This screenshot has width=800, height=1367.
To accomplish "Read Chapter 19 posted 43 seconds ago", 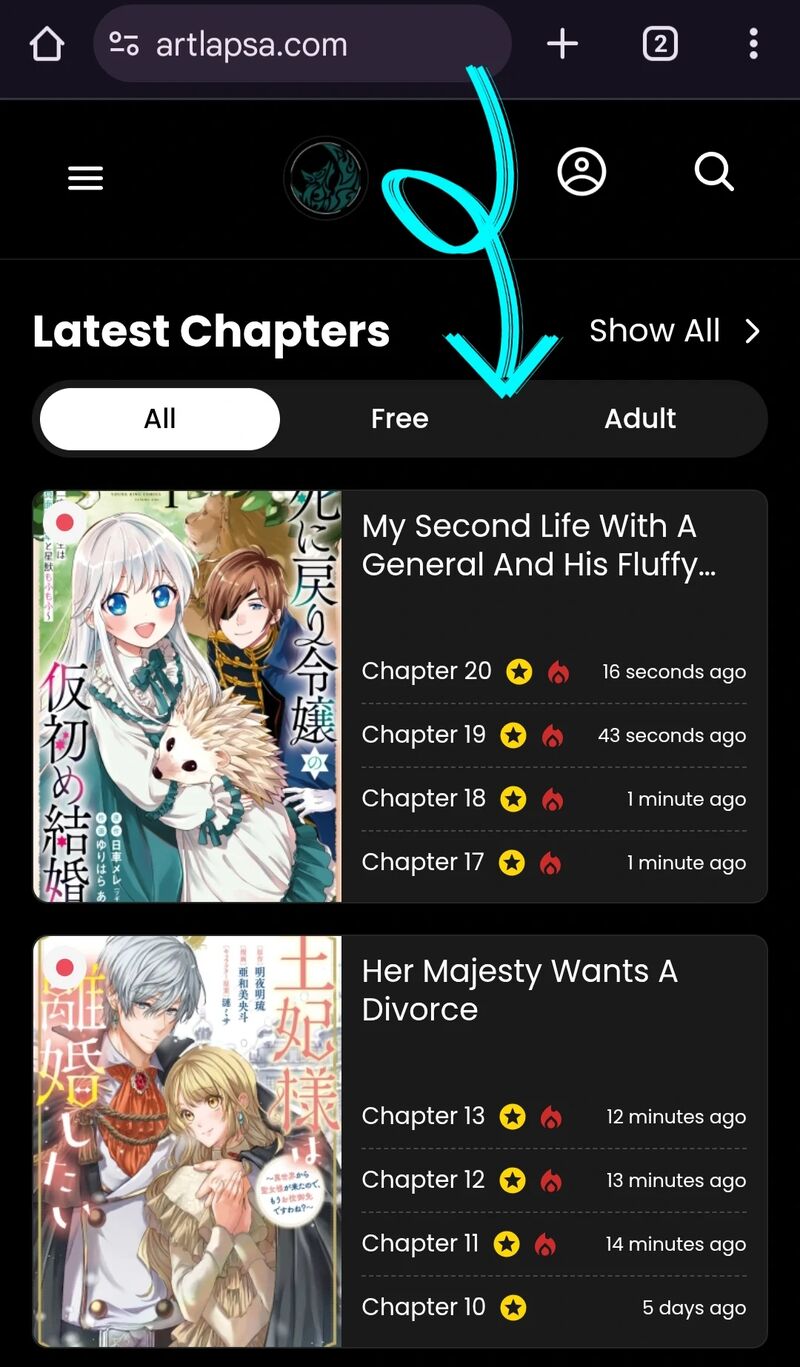I will point(424,735).
